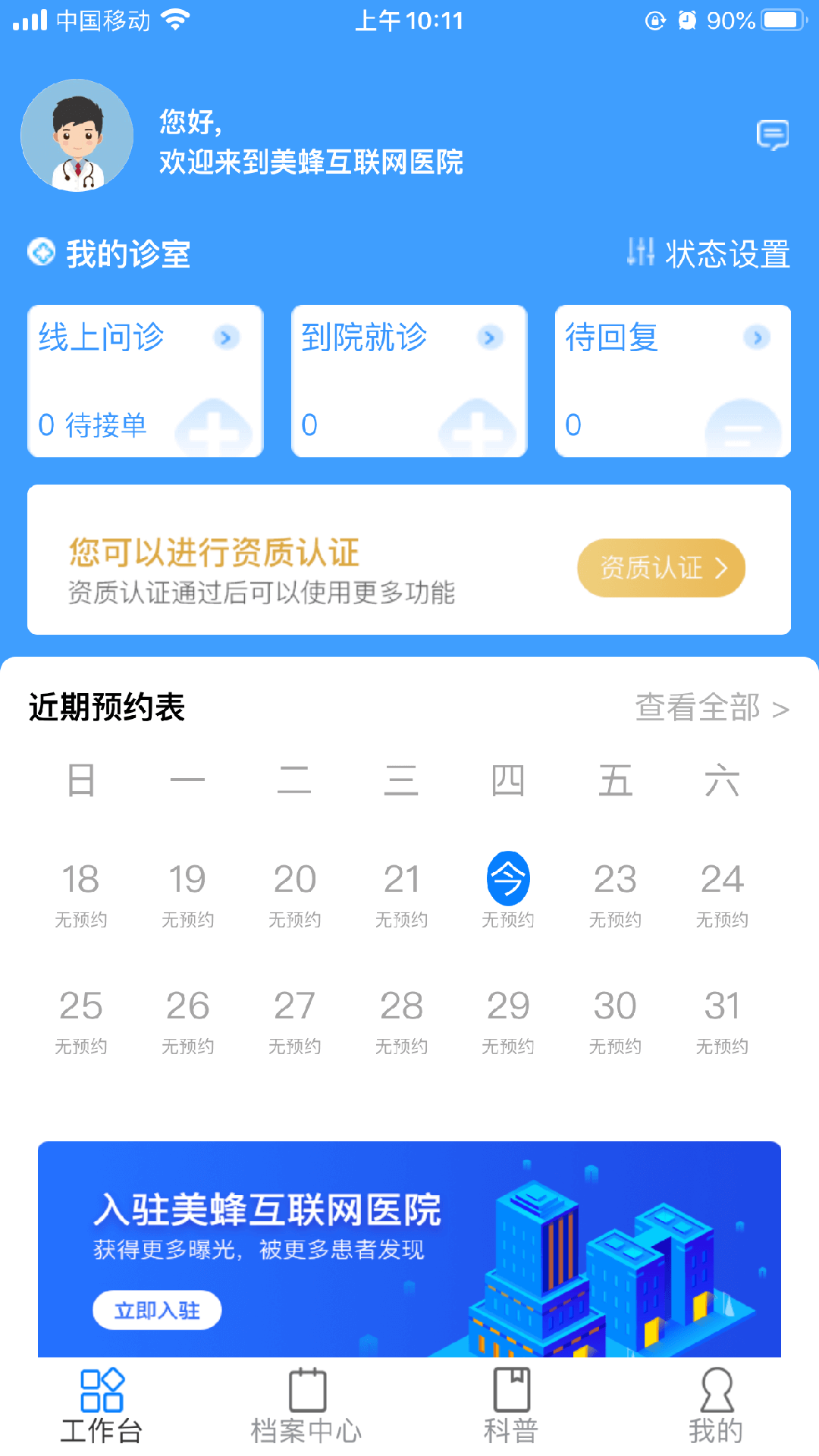Image resolution: width=819 pixels, height=1456 pixels.
Task: Select today's date marked 今
Action: tap(508, 879)
